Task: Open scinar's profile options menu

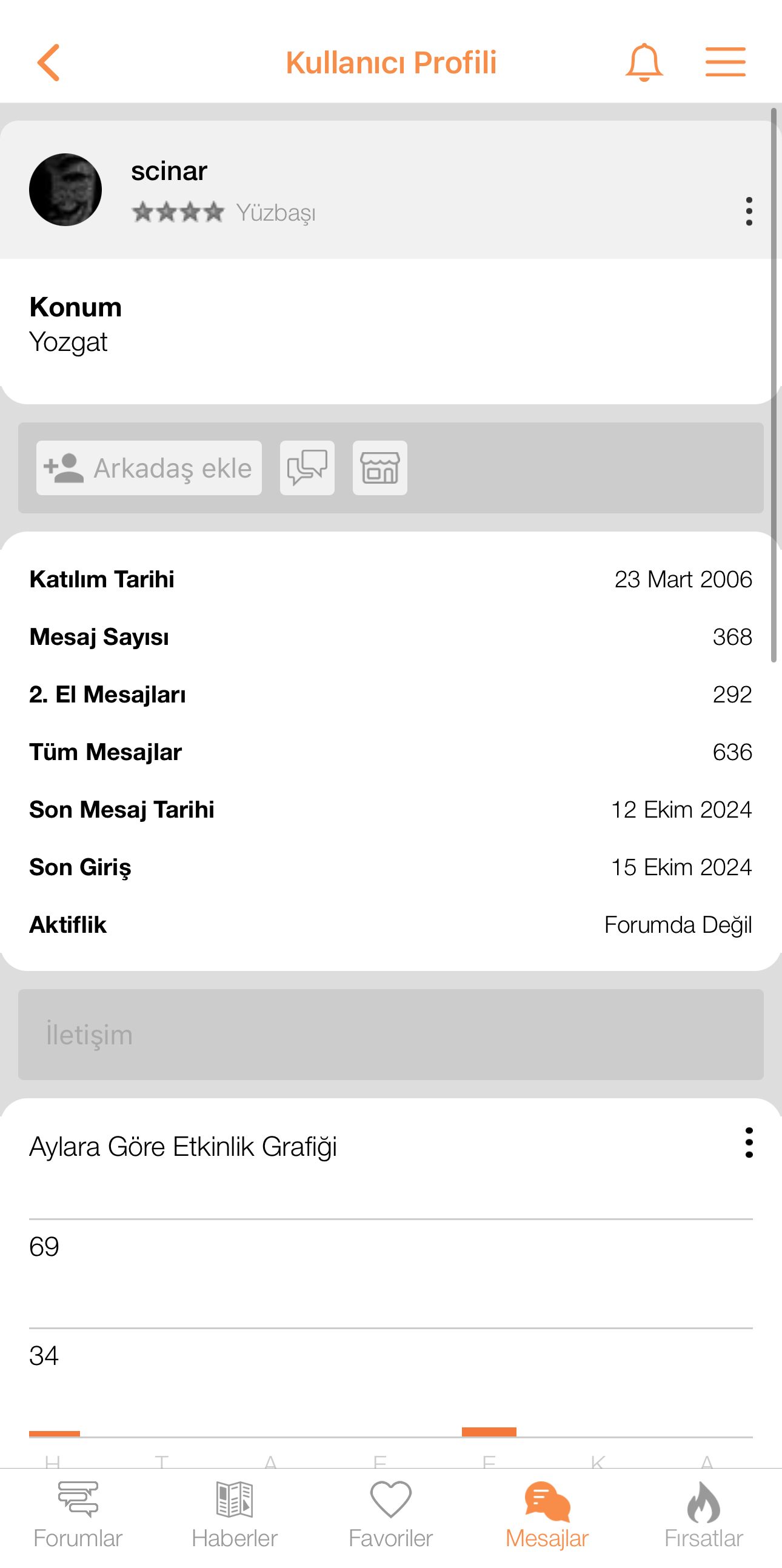Action: coord(749,211)
